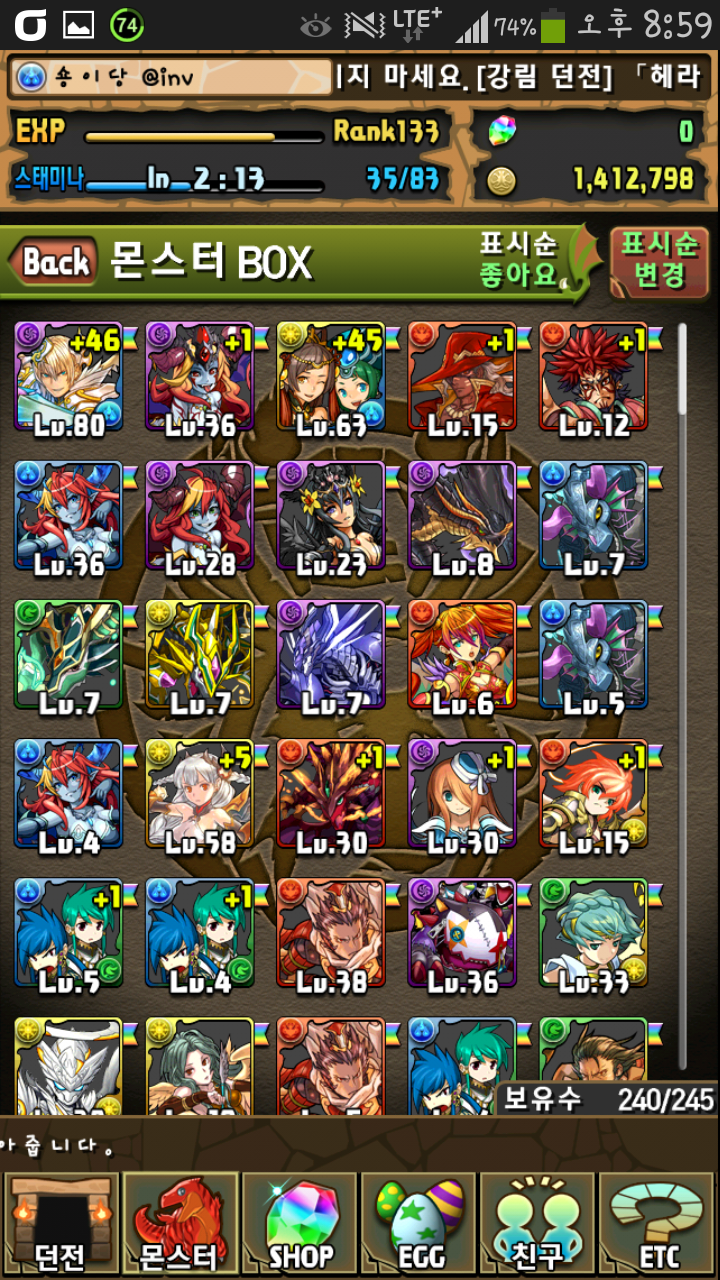Switch to the 던전 dungeon tab
The height and width of the screenshot is (1280, 720).
click(60, 1226)
